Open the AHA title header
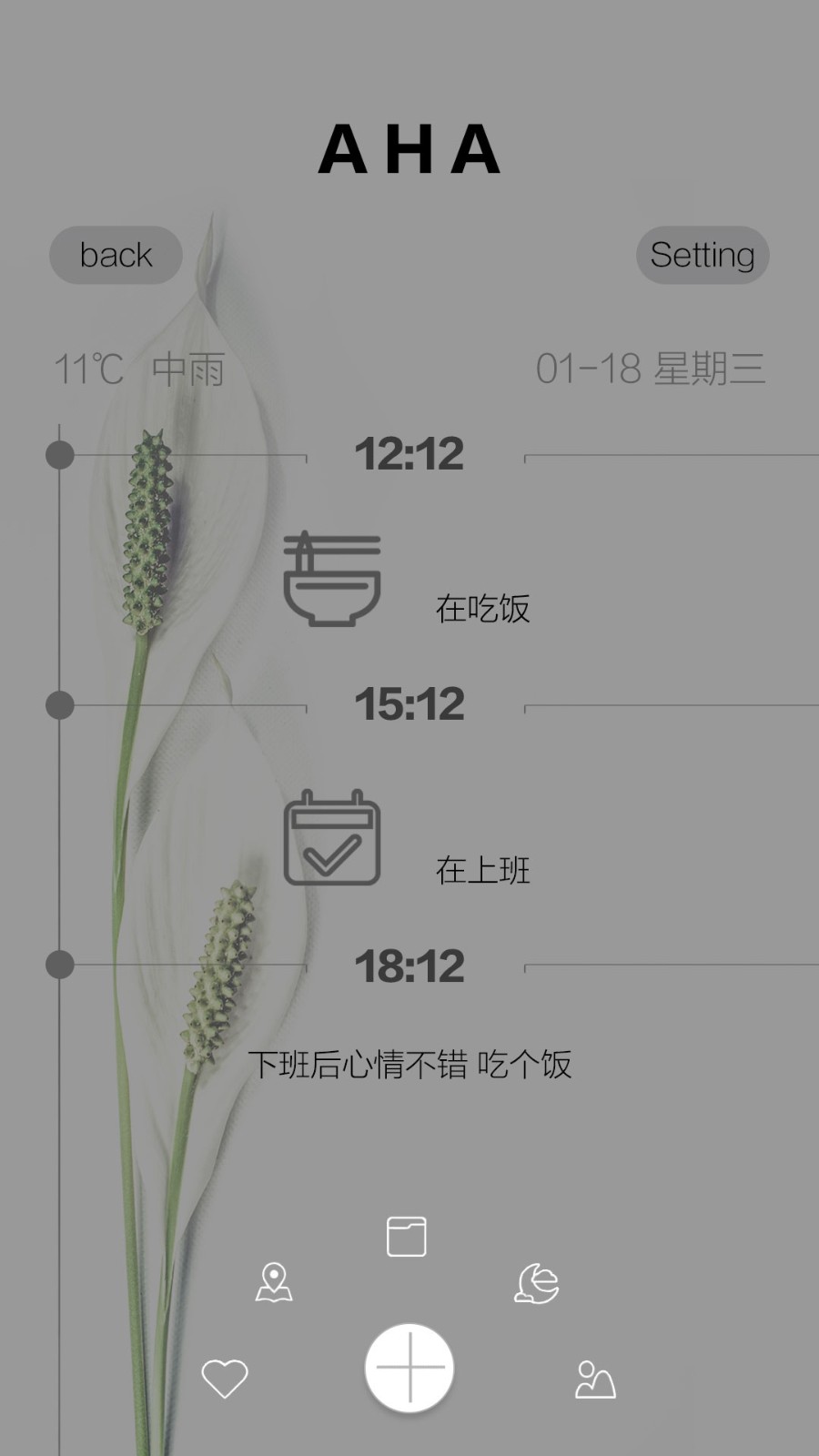Image resolution: width=819 pixels, height=1456 pixels. 409,150
